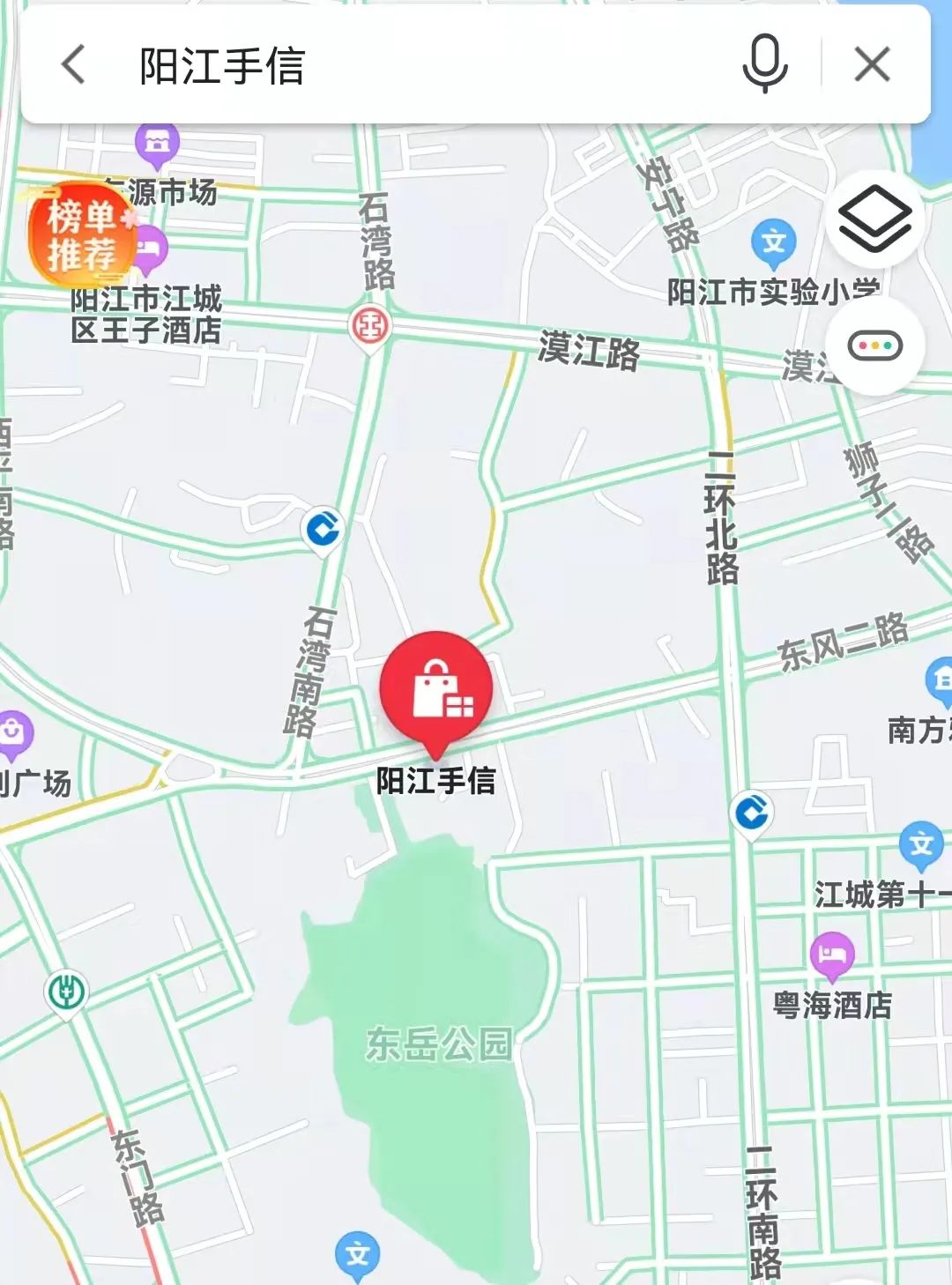Tap the hotel icon above 阳江市江城区王子酒店
Image resolution: width=952 pixels, height=1285 pixels.
point(150,249)
